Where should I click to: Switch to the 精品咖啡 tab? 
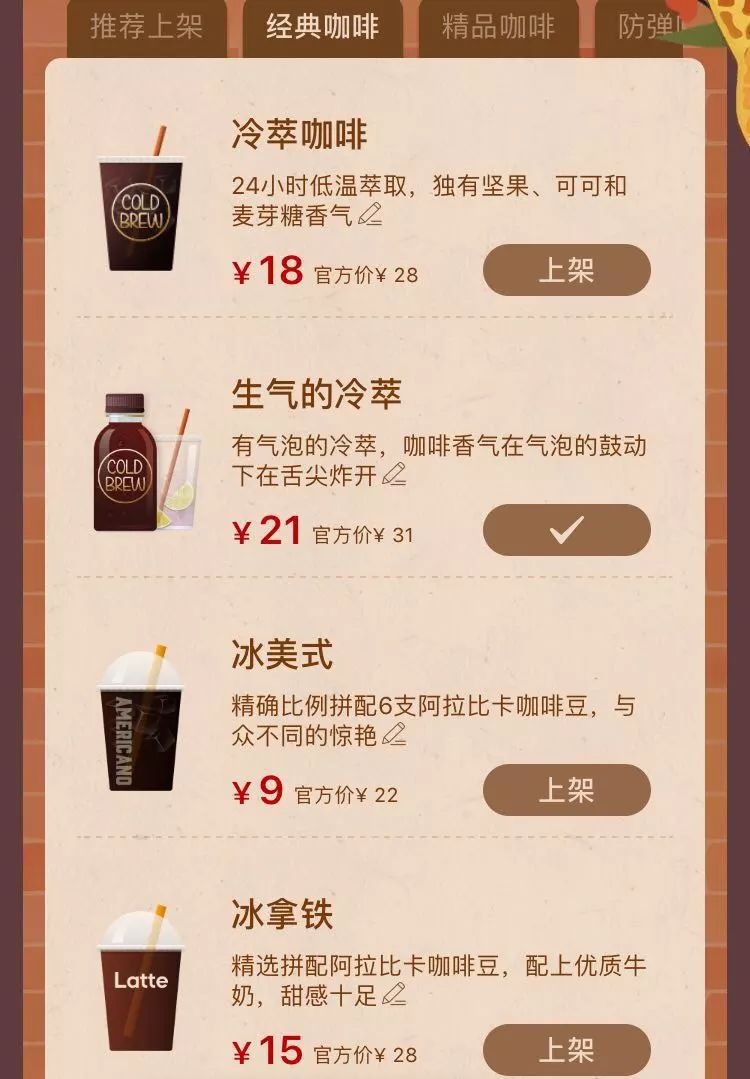coord(498,27)
